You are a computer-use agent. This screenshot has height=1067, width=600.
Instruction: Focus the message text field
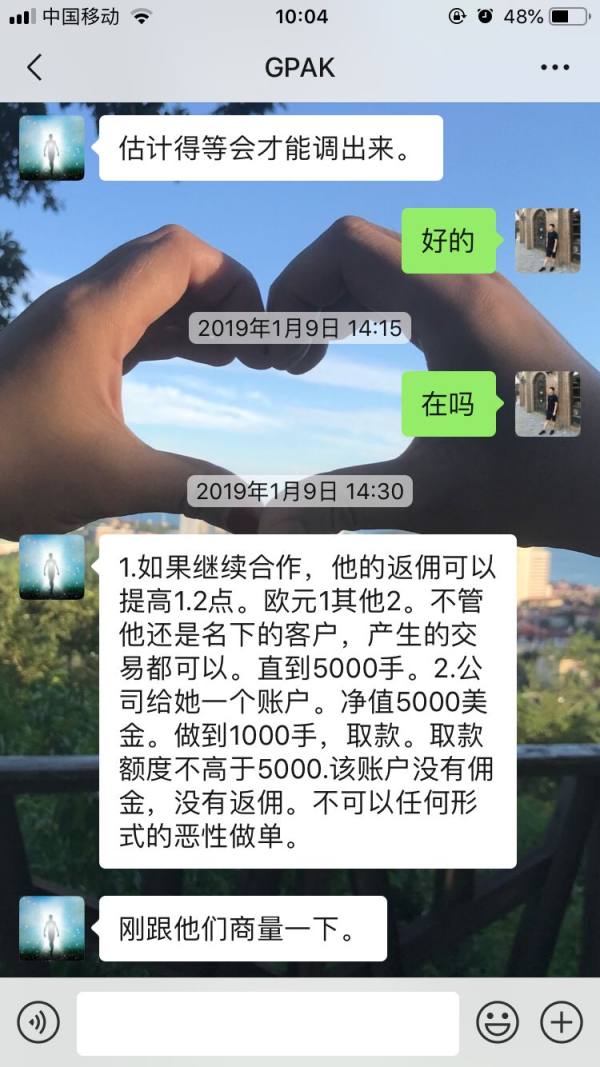pos(267,1022)
